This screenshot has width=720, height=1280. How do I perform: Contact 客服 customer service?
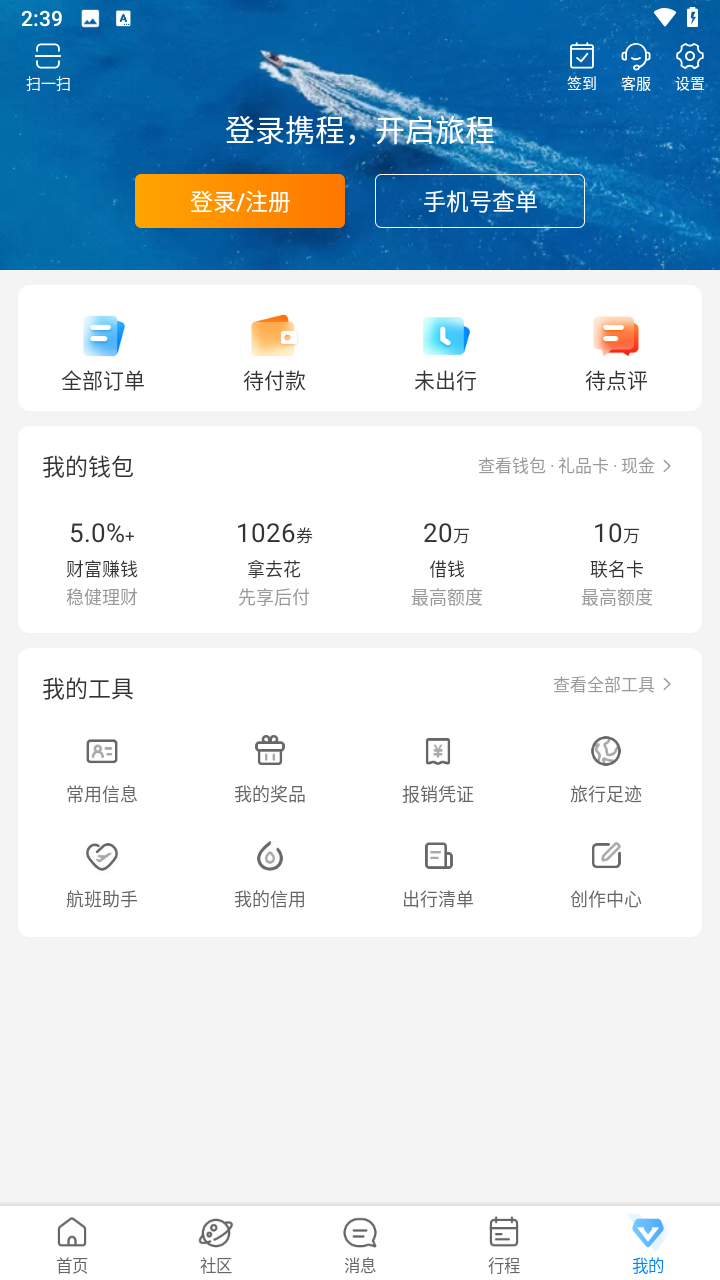tap(636, 67)
